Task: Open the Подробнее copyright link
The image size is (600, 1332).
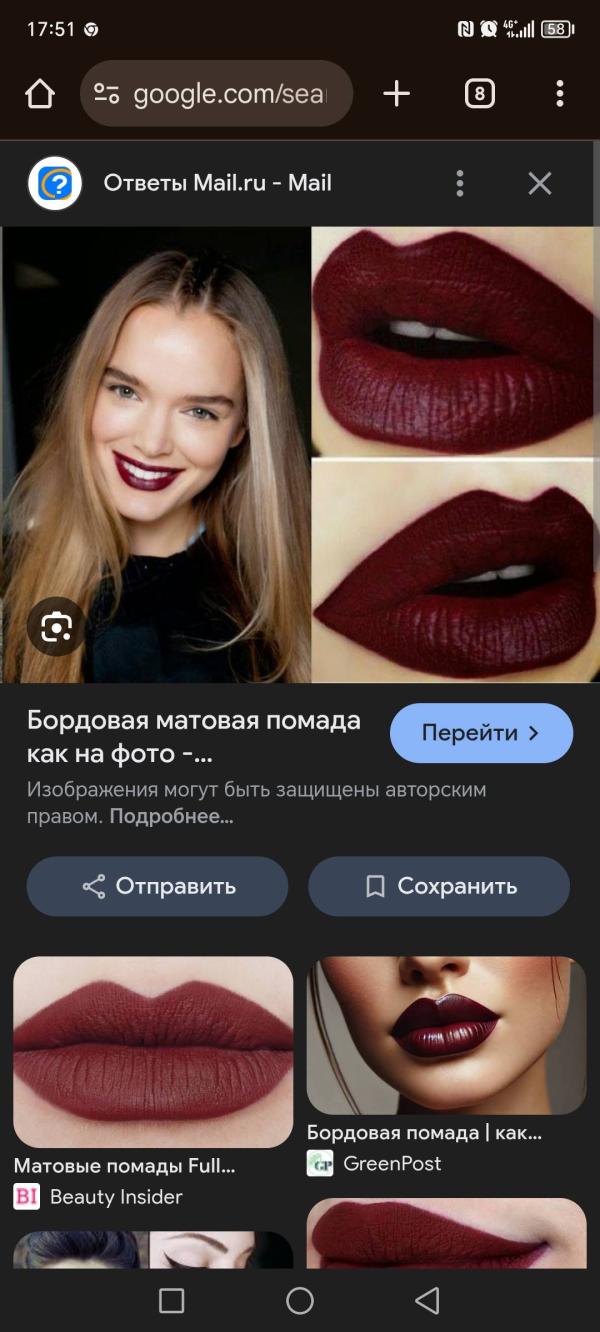Action: point(171,816)
